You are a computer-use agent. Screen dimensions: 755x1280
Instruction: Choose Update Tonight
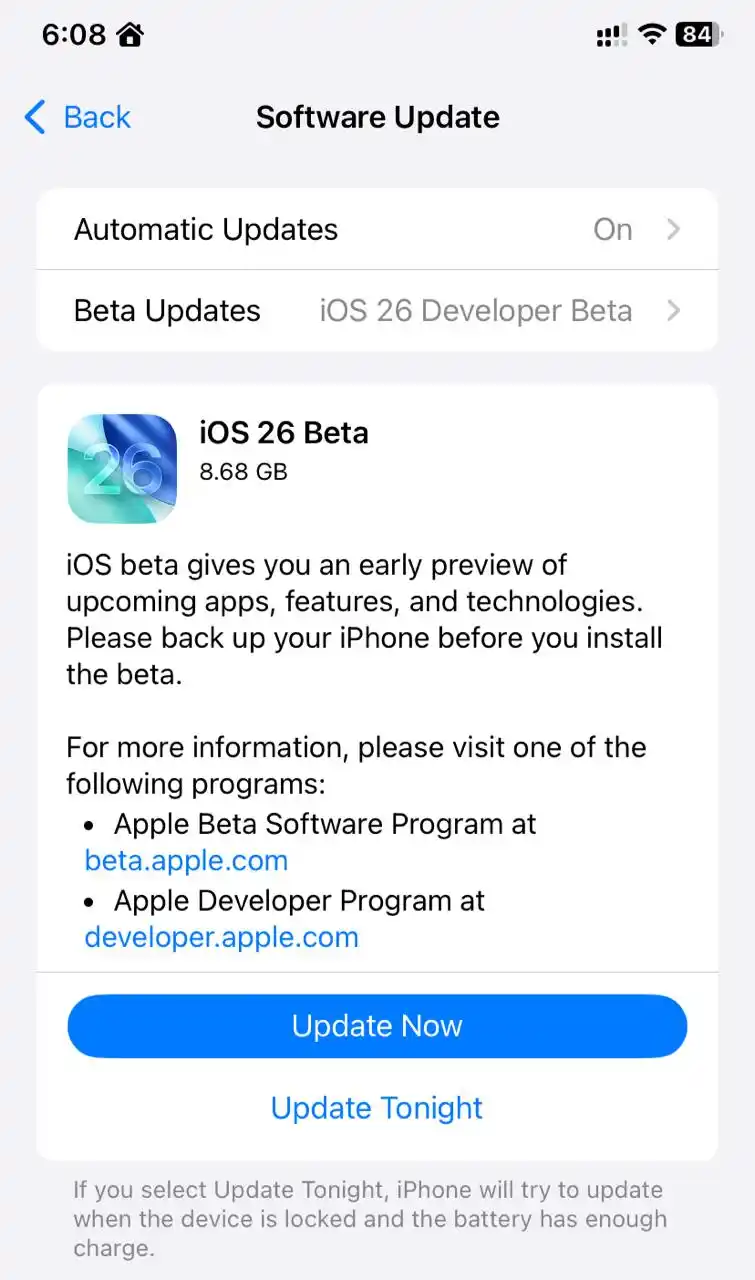[x=377, y=1108]
